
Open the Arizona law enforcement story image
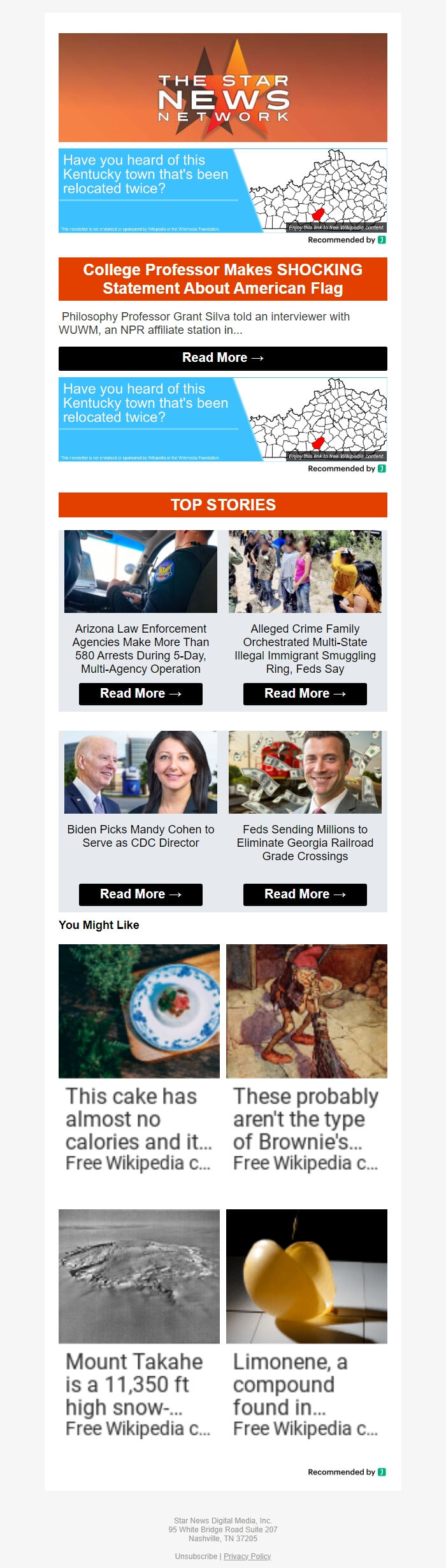coord(140,572)
